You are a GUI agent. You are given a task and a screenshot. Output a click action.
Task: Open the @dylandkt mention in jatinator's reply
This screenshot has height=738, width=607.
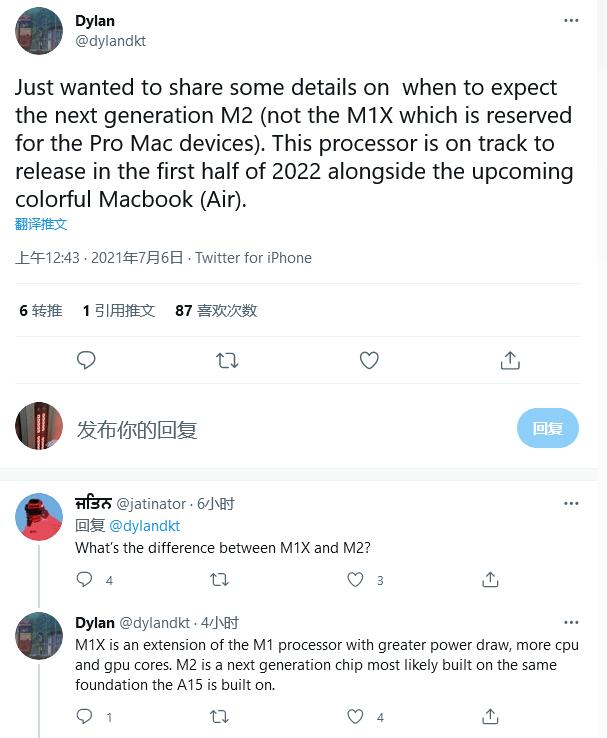coord(144,525)
